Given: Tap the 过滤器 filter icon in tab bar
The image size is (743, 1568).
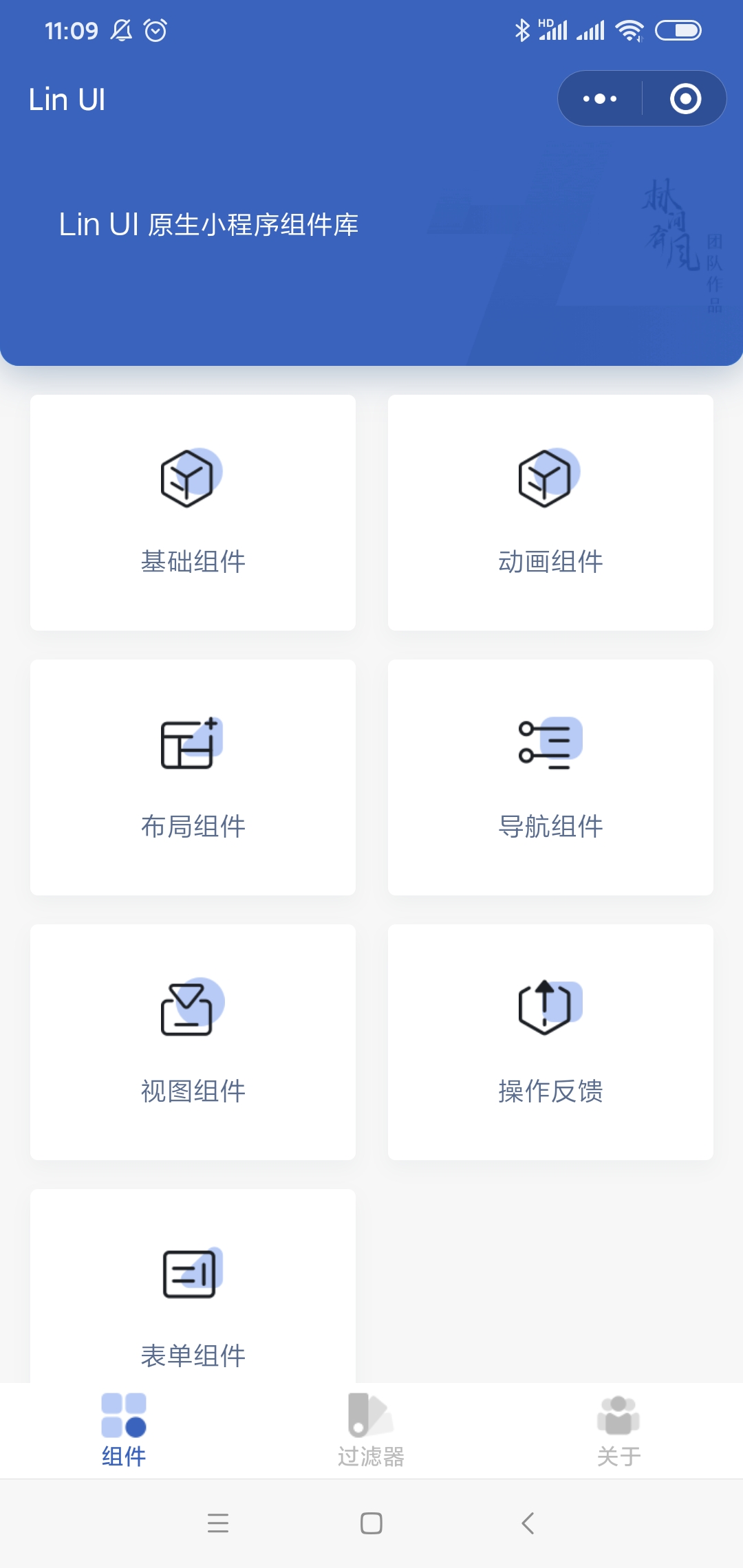Looking at the screenshot, I should (x=370, y=1410).
